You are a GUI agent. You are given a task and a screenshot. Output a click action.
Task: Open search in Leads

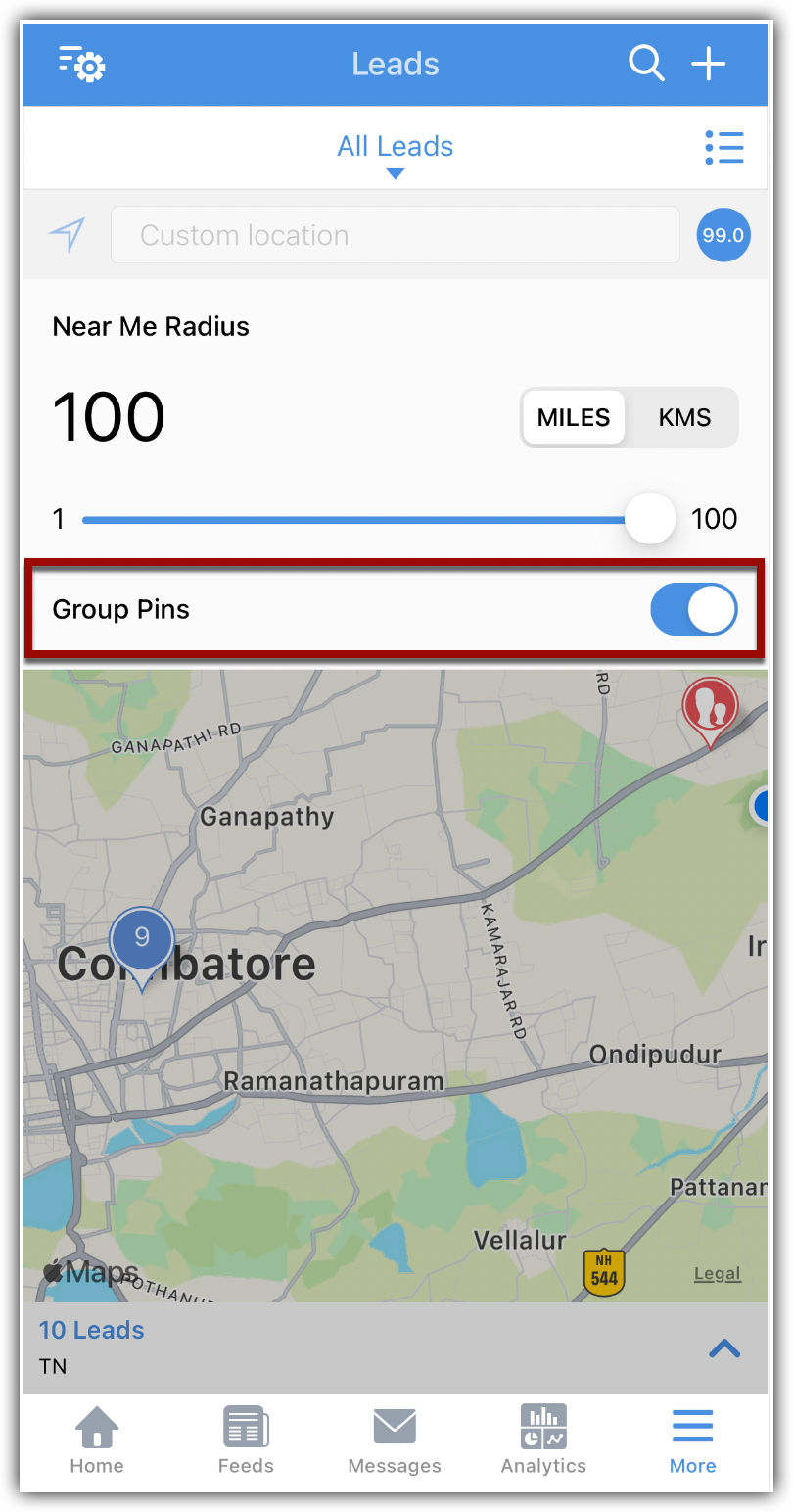pyautogui.click(x=646, y=64)
